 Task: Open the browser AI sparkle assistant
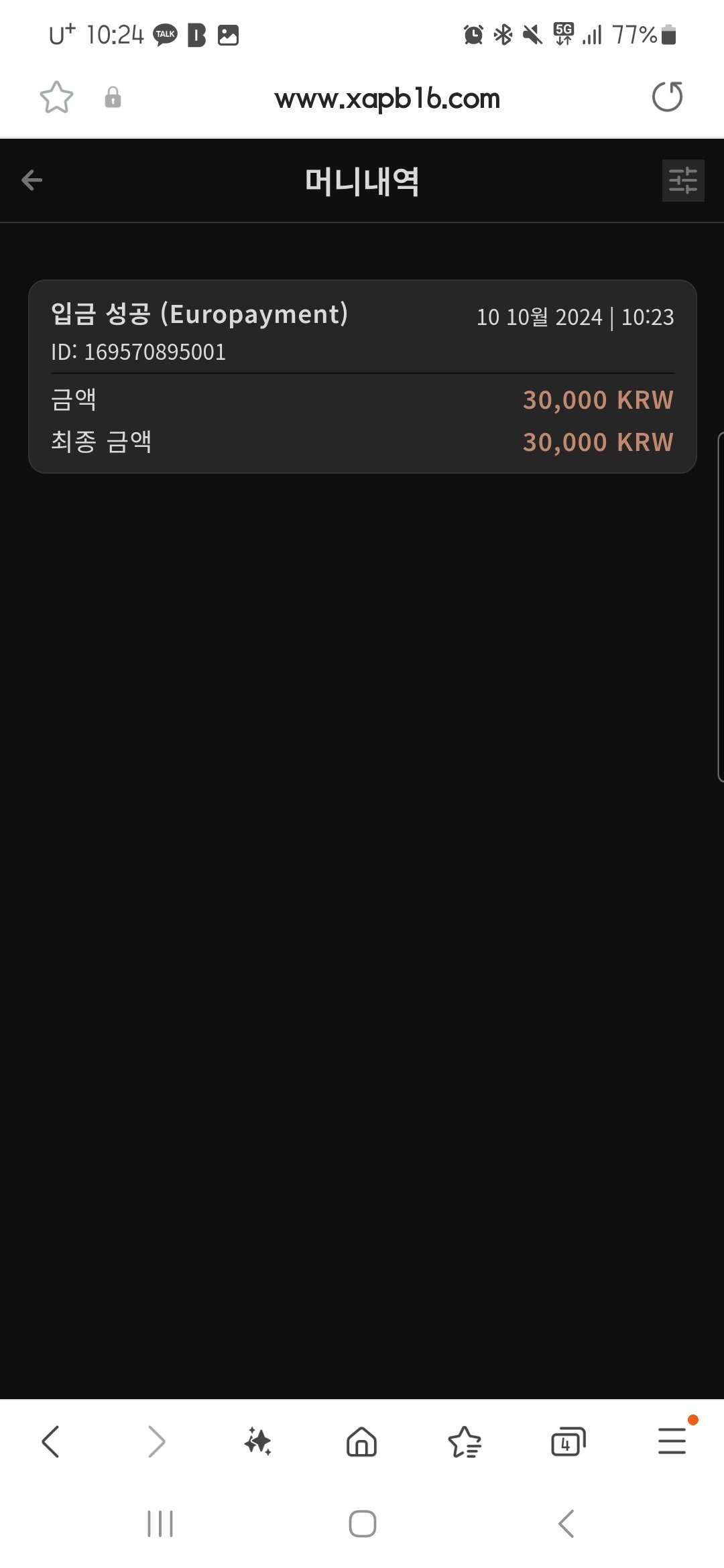point(258,1441)
